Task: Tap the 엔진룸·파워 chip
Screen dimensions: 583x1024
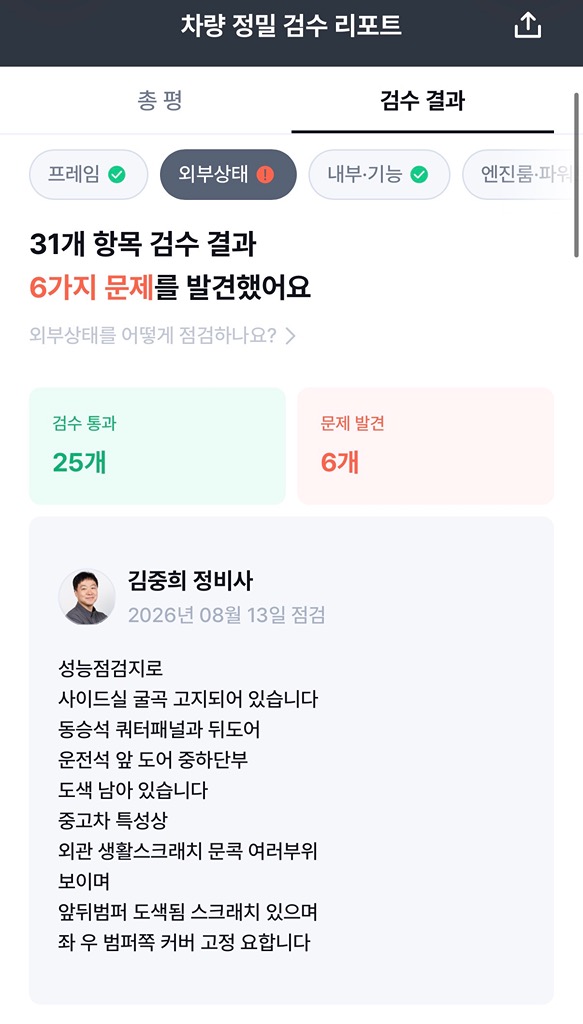Action: (x=522, y=174)
